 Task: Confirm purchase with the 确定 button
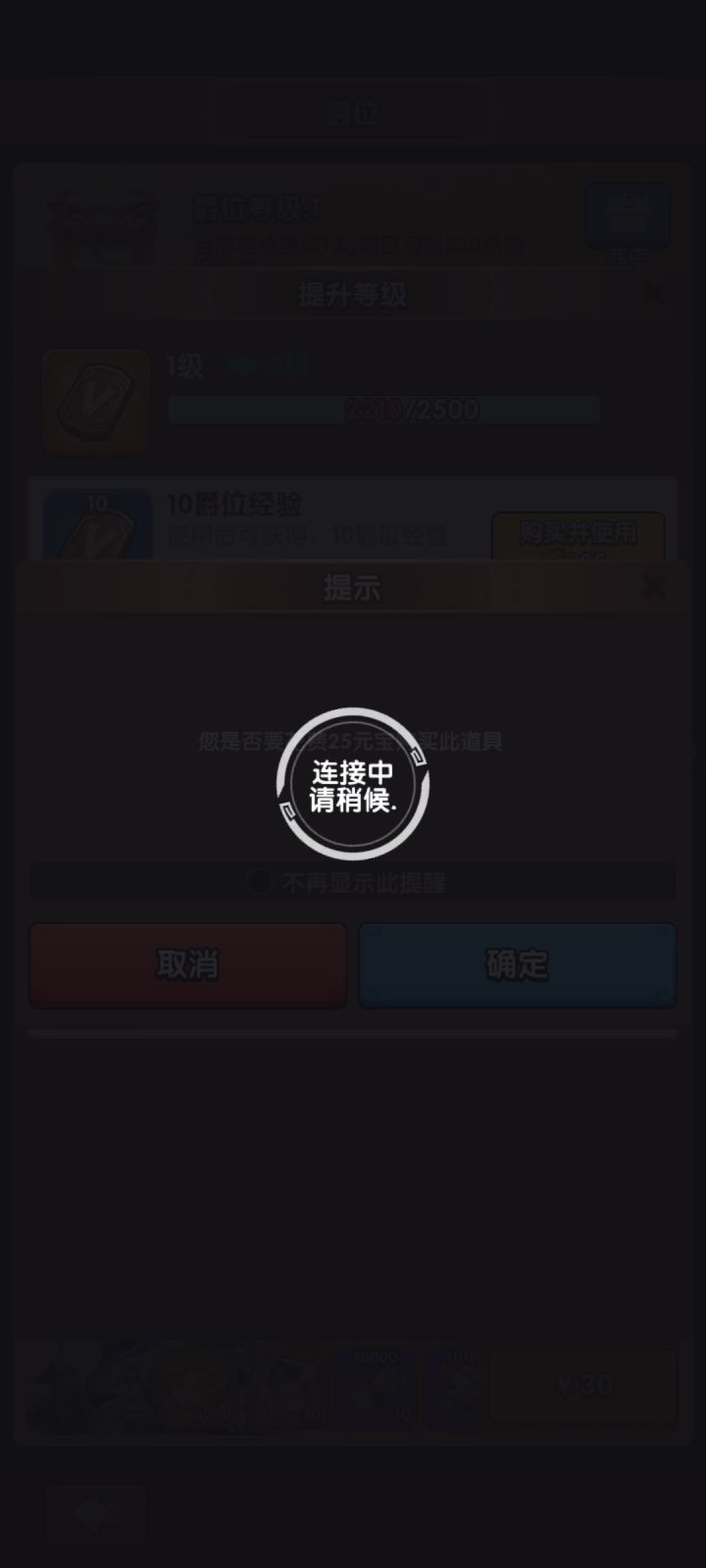(x=517, y=964)
